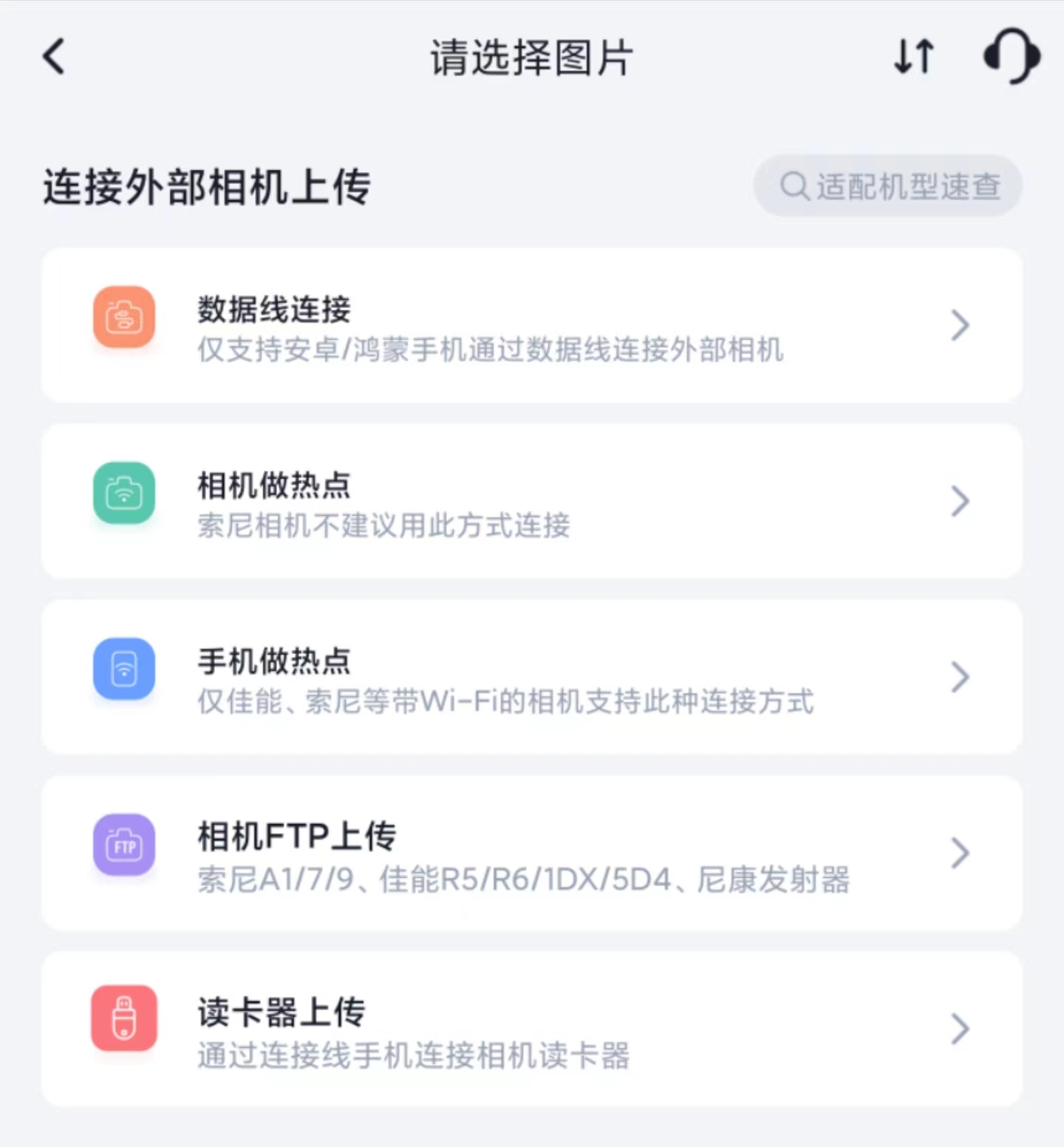Go back with the left arrow

pyautogui.click(x=52, y=56)
